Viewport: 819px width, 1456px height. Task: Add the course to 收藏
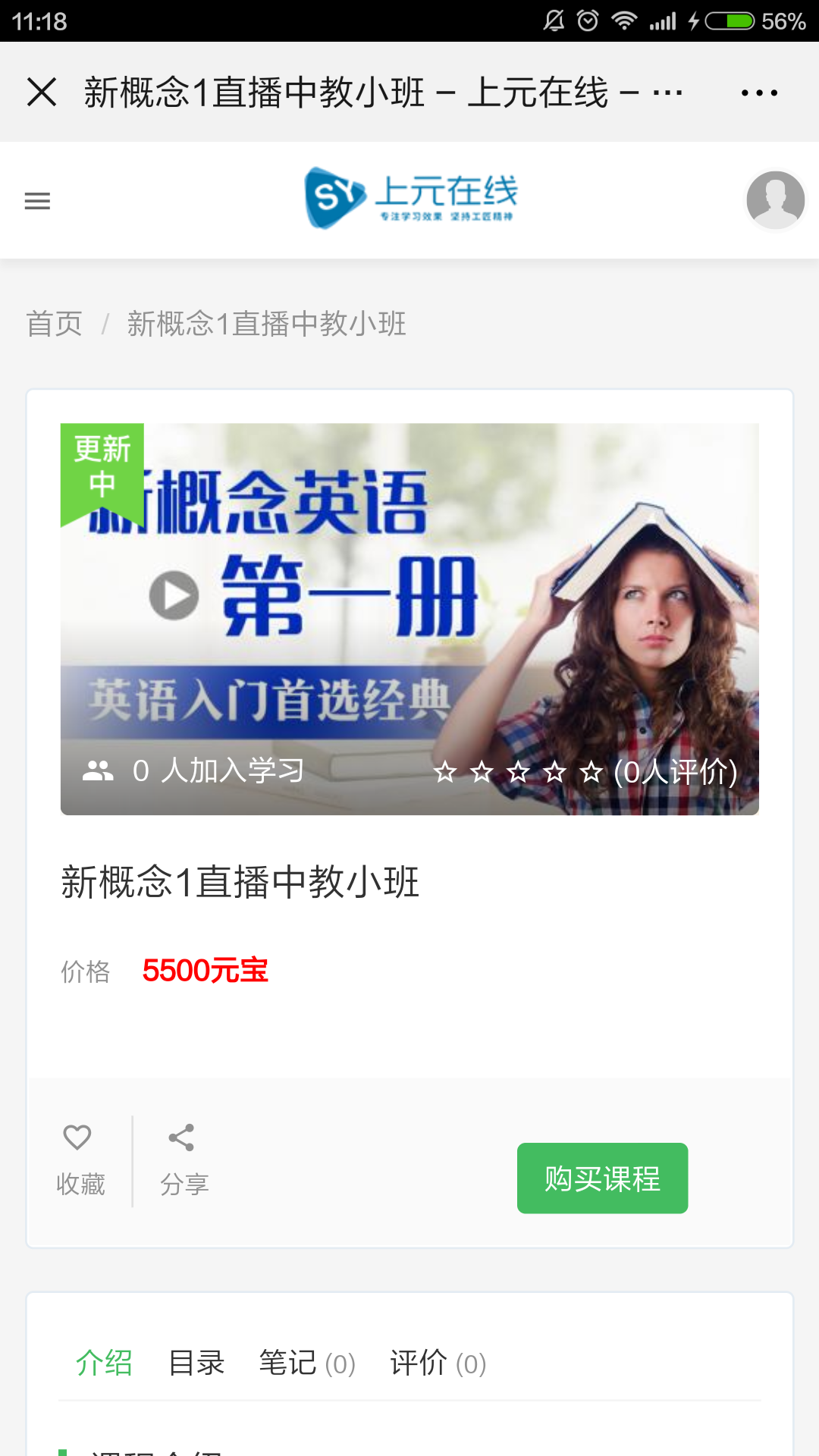tap(79, 1160)
